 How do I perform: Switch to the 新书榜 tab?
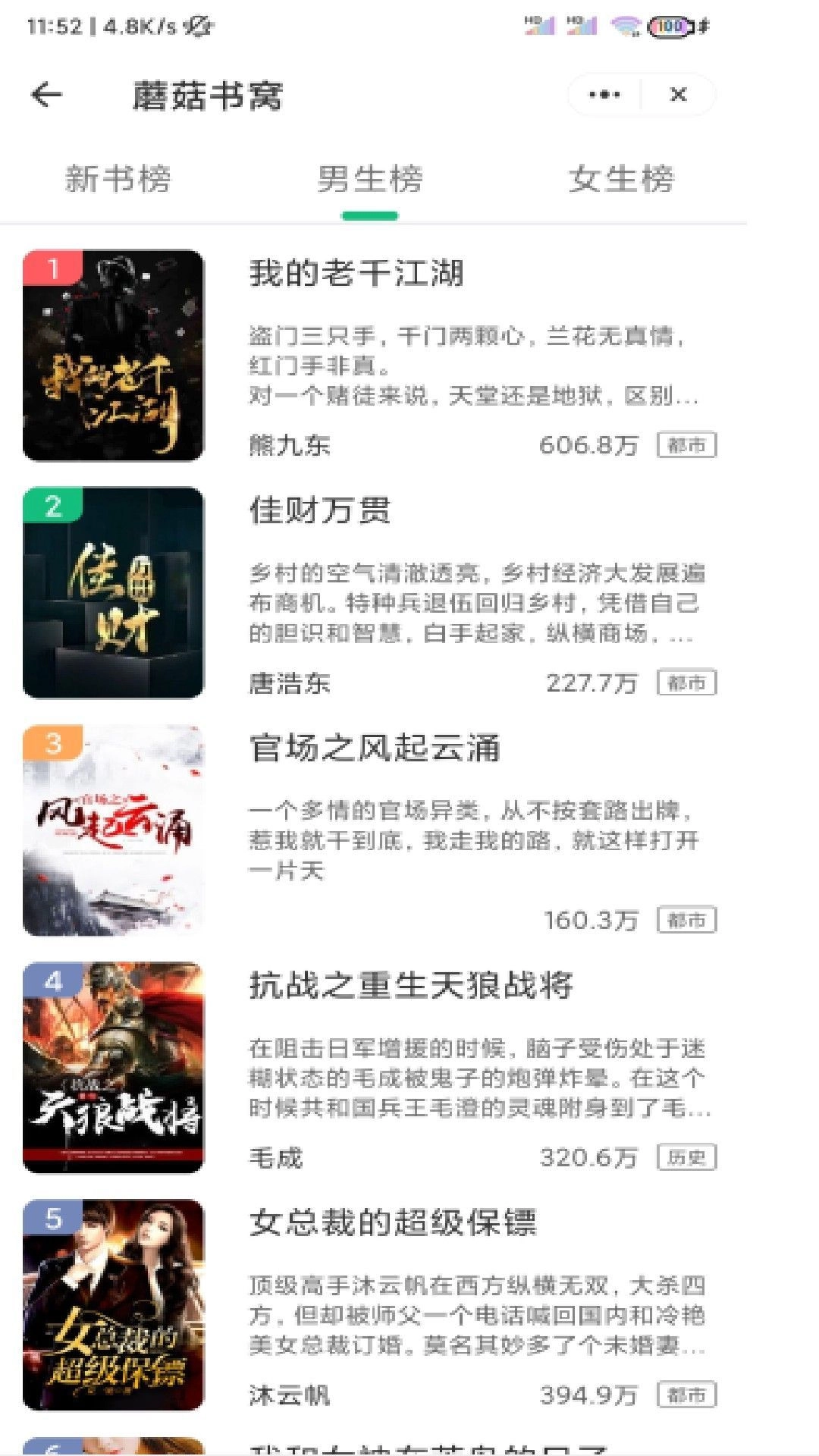point(120,179)
